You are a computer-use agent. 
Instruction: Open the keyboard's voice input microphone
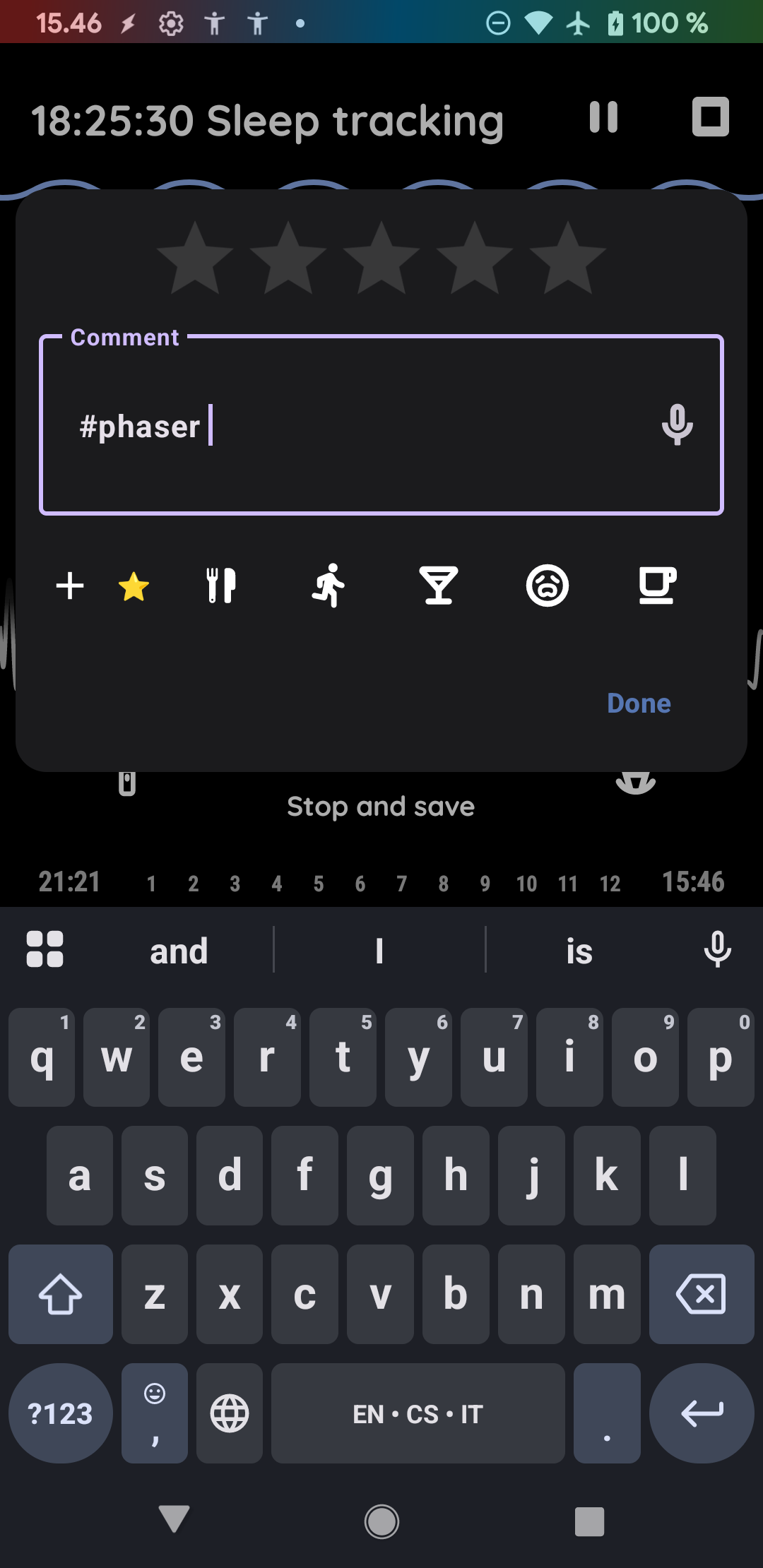(717, 949)
